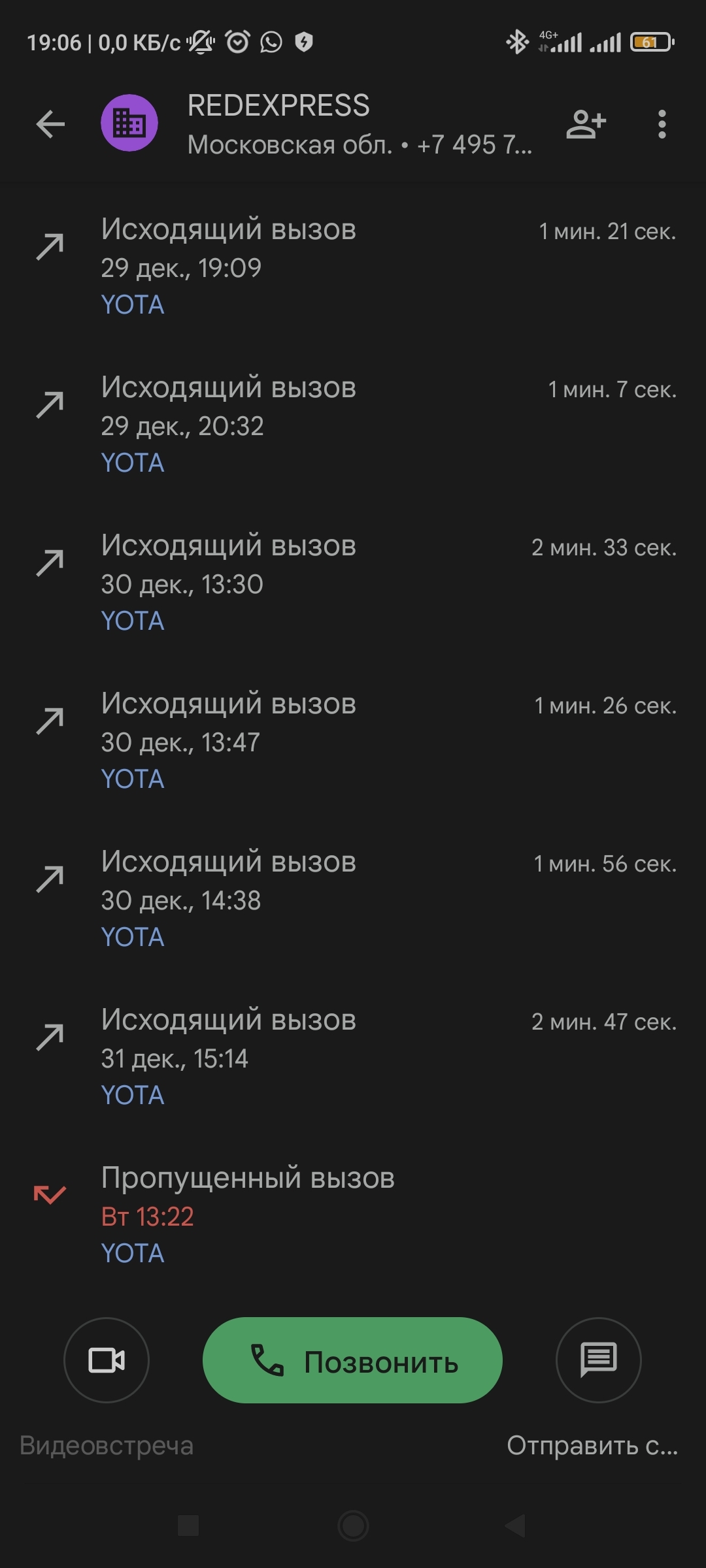The height and width of the screenshot is (1568, 706).
Task: Open the outgoing call from 30 дек., 13:47
Action: 353,741
